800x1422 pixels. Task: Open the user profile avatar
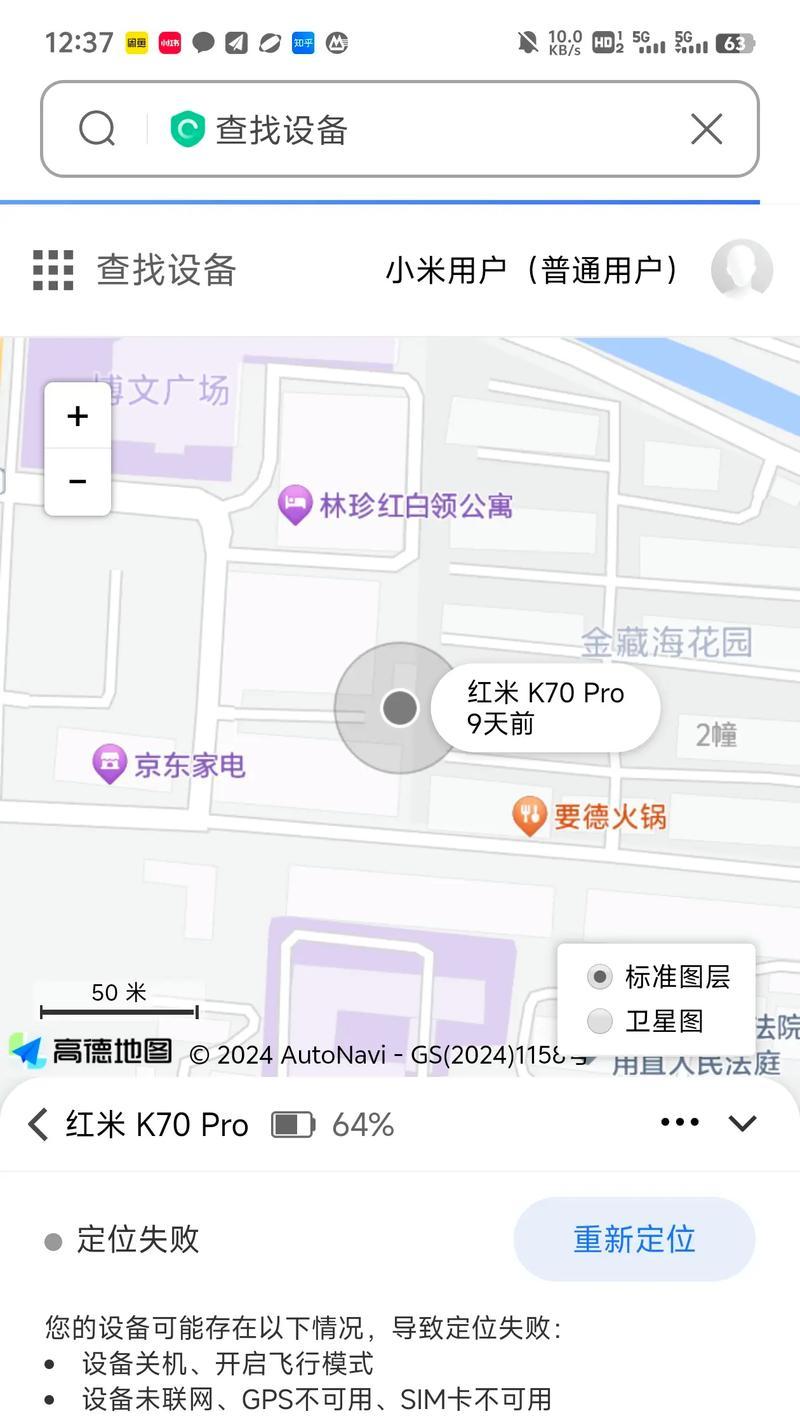tap(742, 269)
